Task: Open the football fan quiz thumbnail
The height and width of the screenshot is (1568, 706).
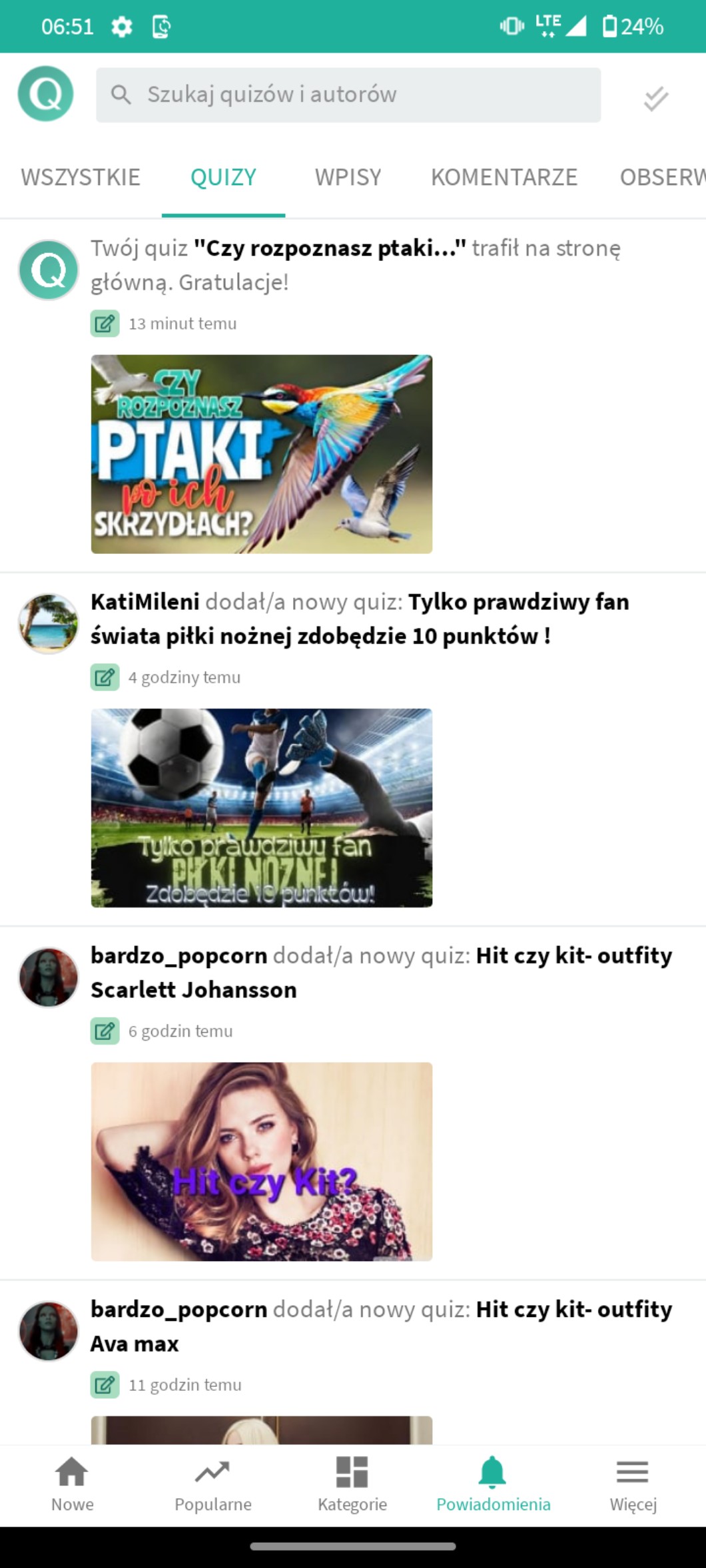Action: click(x=261, y=808)
